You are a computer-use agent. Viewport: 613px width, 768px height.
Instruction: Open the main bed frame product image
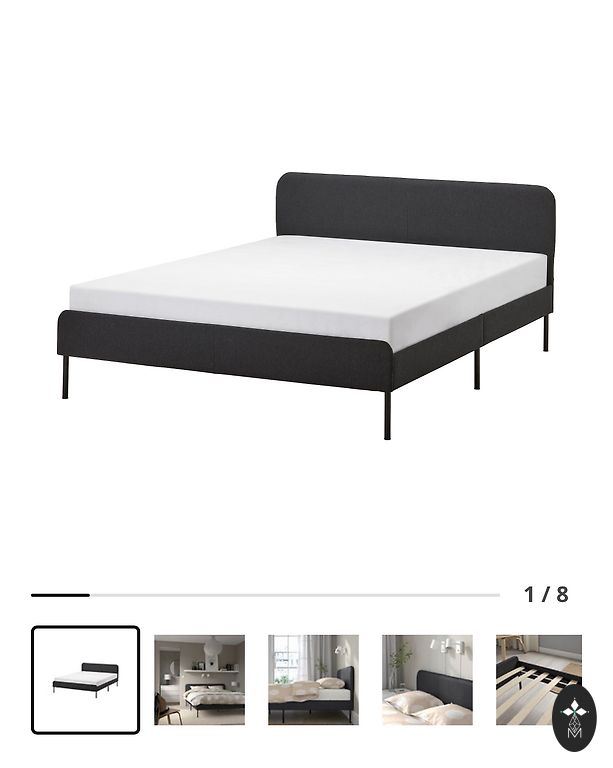pos(306,300)
